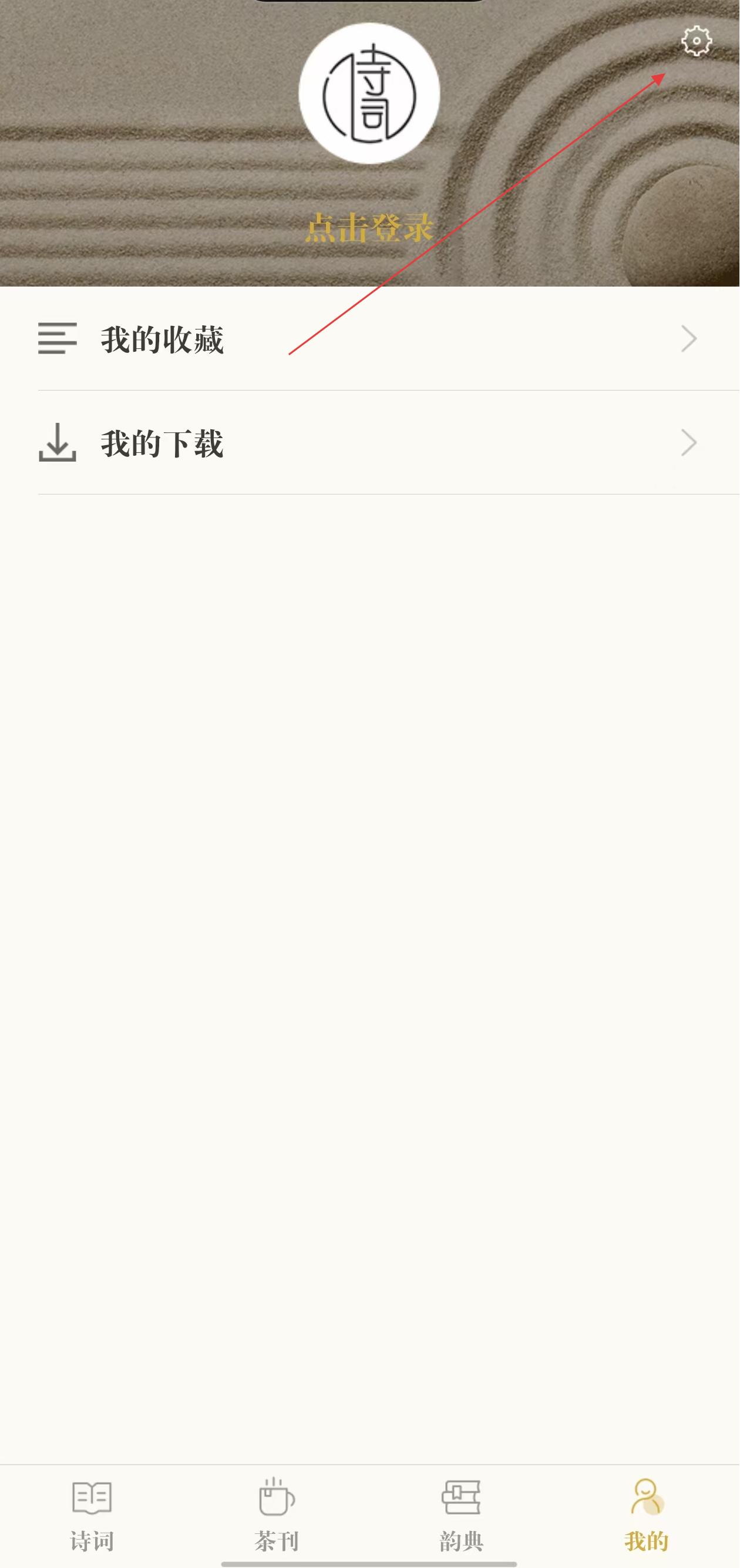The width and height of the screenshot is (740, 1568).
Task: Switch to the 诗词 tab
Action: (92, 1516)
